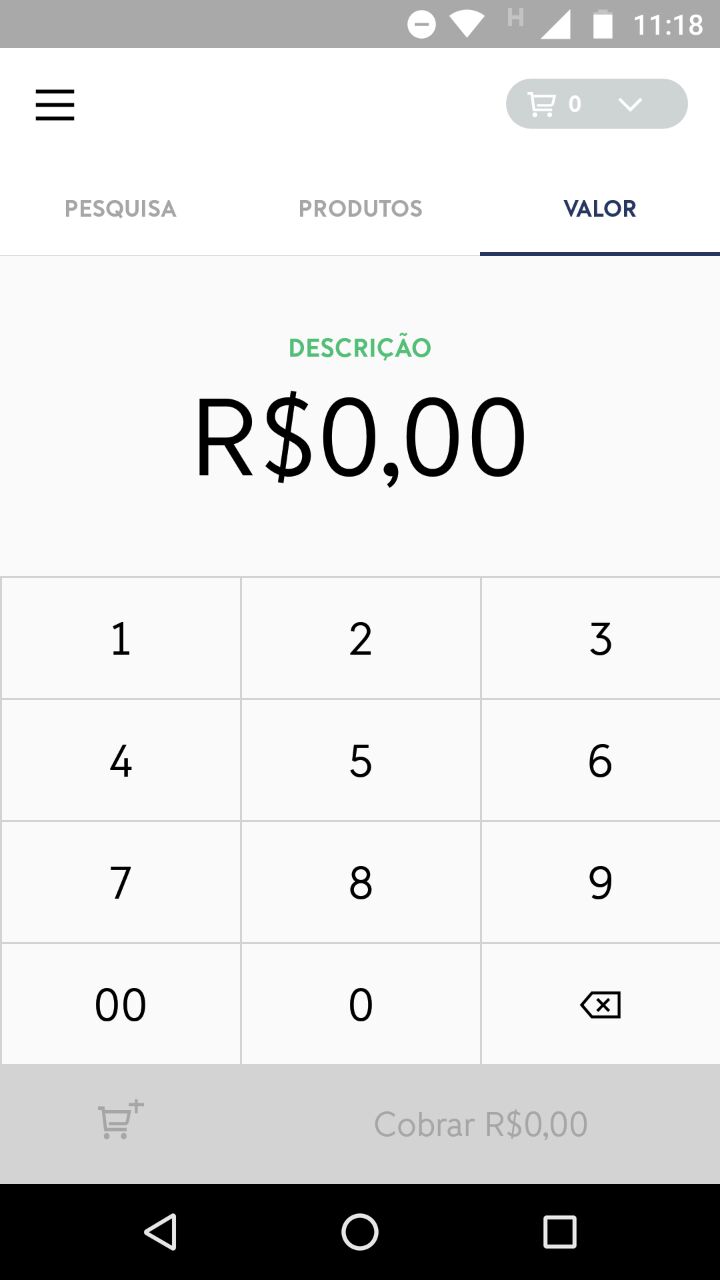Delete last digit with the backspace key
The image size is (720, 1280).
600,1004
